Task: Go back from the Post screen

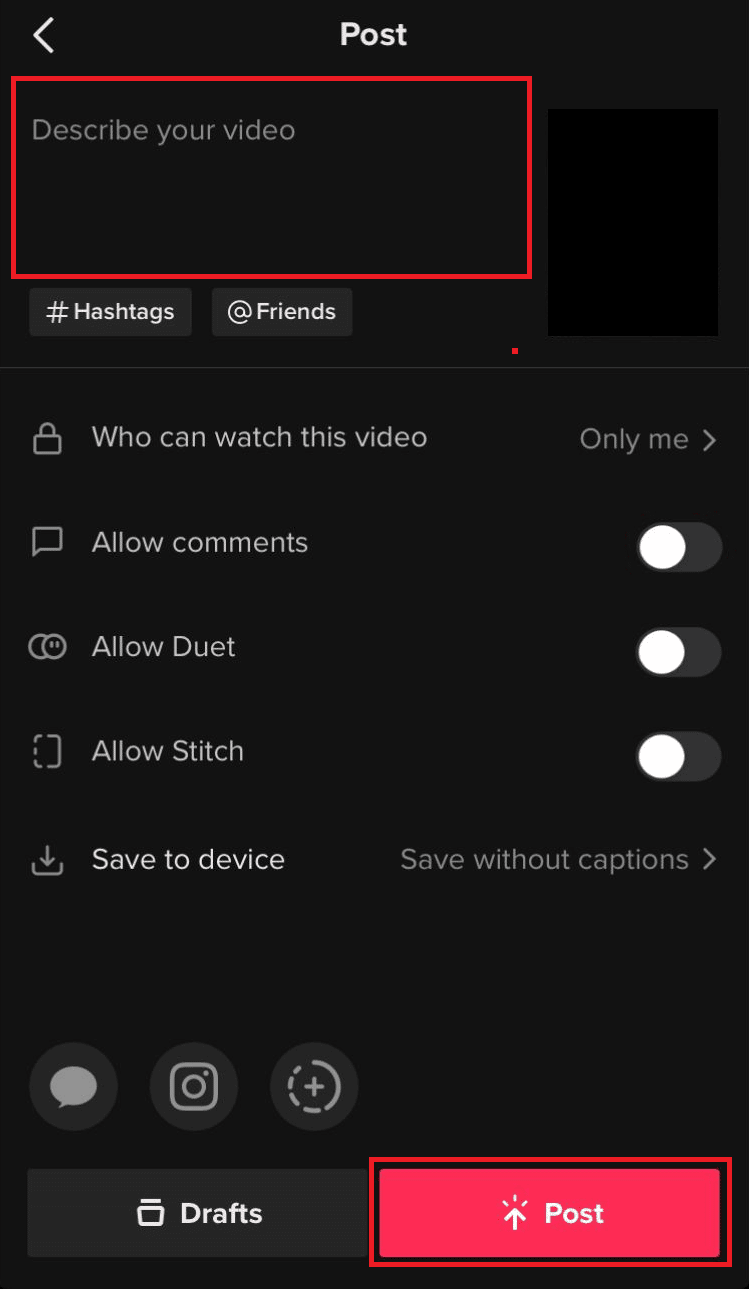Action: pos(44,35)
